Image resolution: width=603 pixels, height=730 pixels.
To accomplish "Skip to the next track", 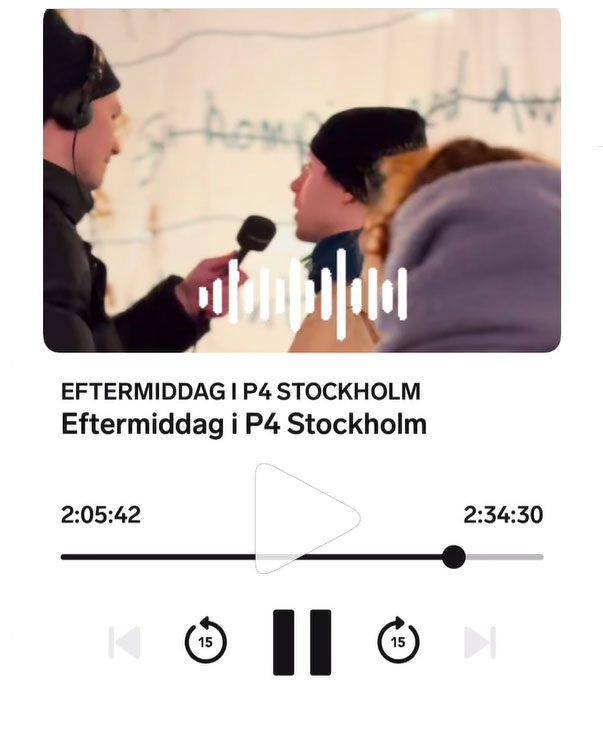I will click(x=480, y=642).
